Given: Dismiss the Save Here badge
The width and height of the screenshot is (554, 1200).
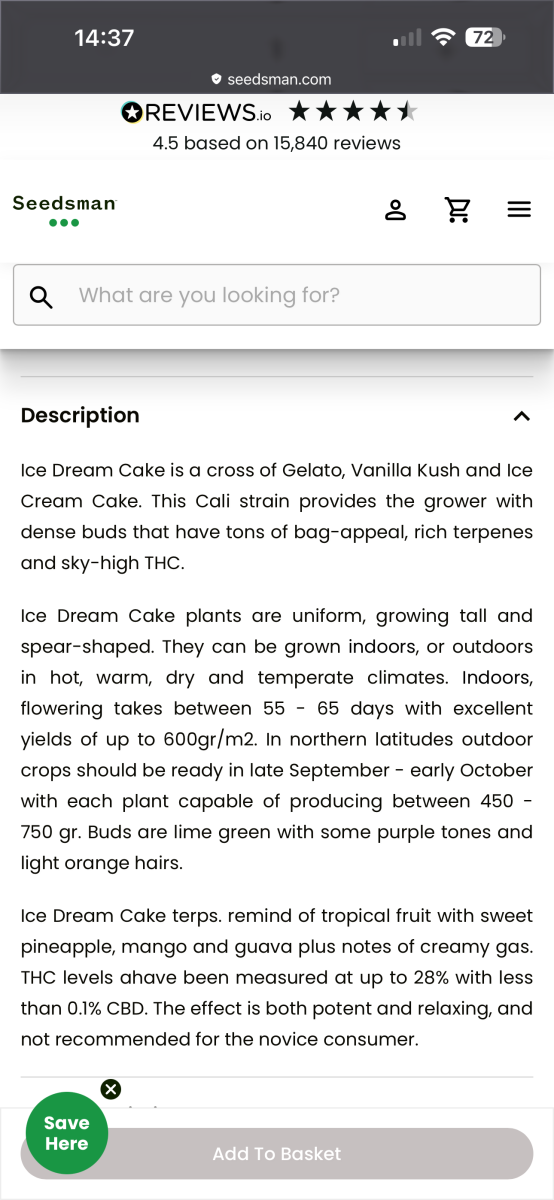Looking at the screenshot, I should (111, 1089).
